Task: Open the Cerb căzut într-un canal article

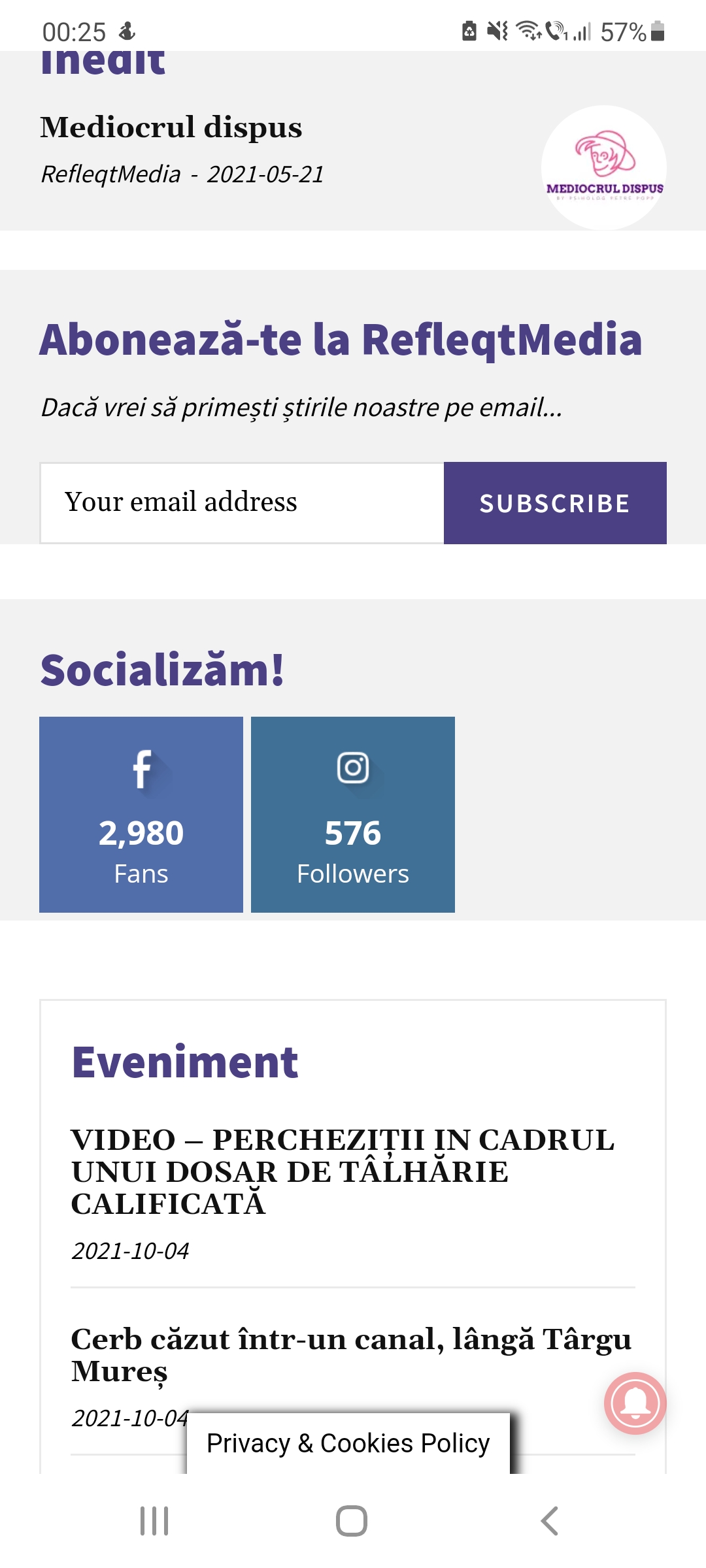Action: click(x=351, y=1354)
